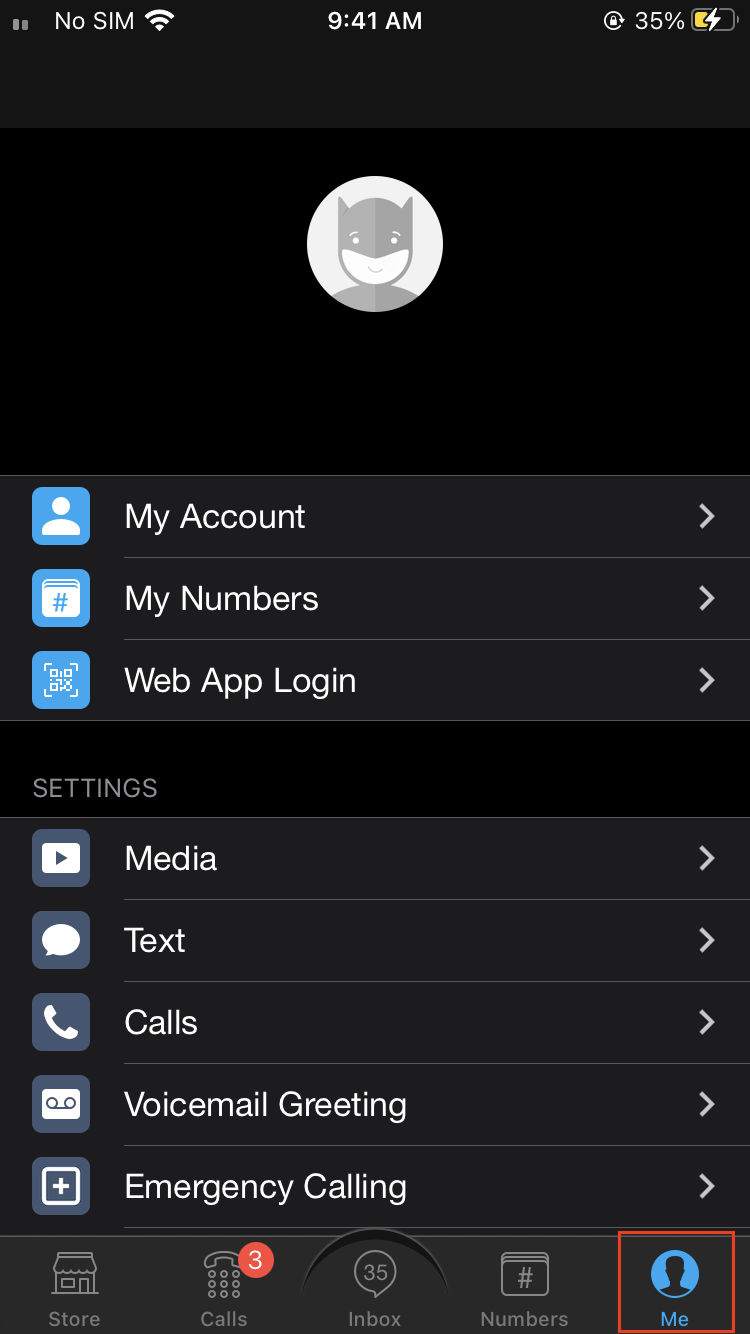
Task: Open the Calls settings row
Action: coord(375,1022)
